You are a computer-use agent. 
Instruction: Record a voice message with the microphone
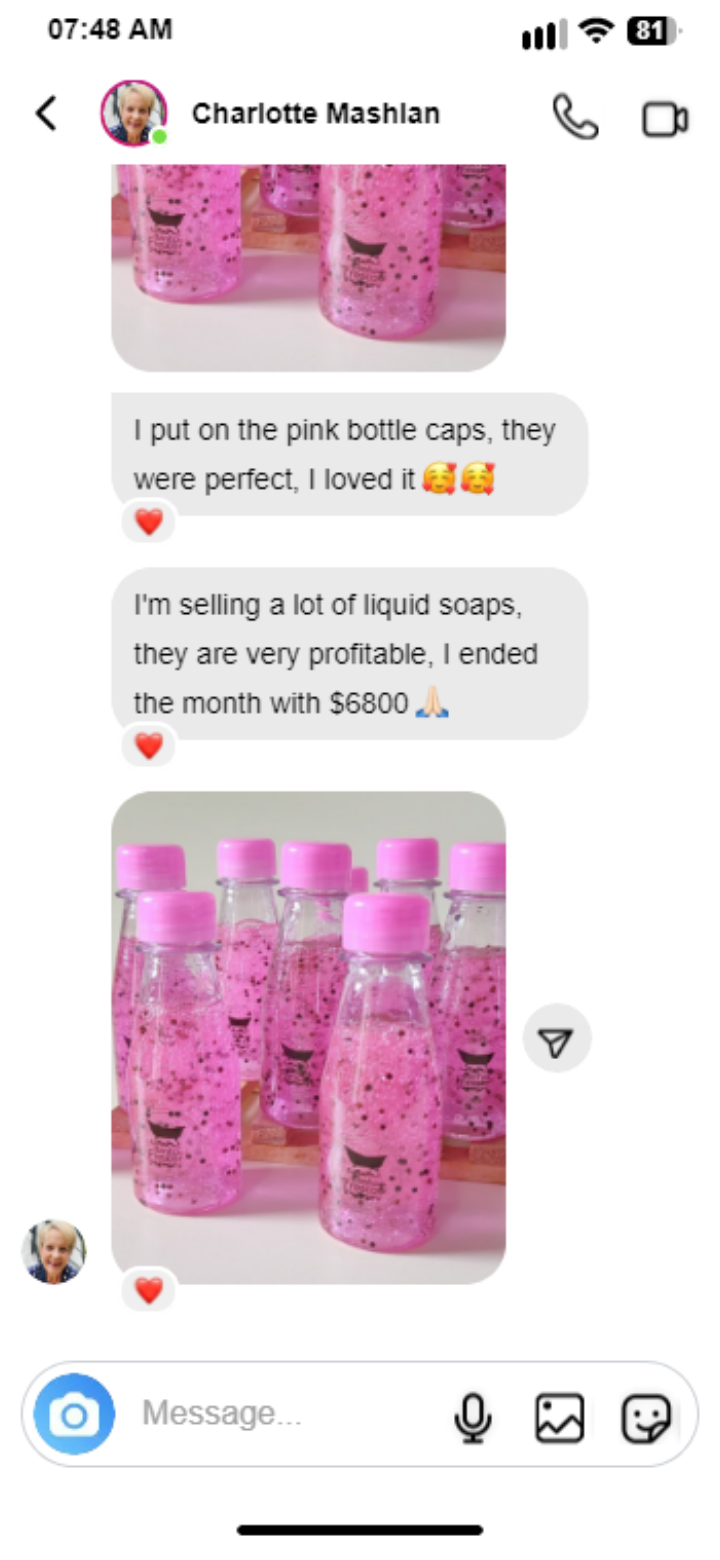pos(472,1418)
